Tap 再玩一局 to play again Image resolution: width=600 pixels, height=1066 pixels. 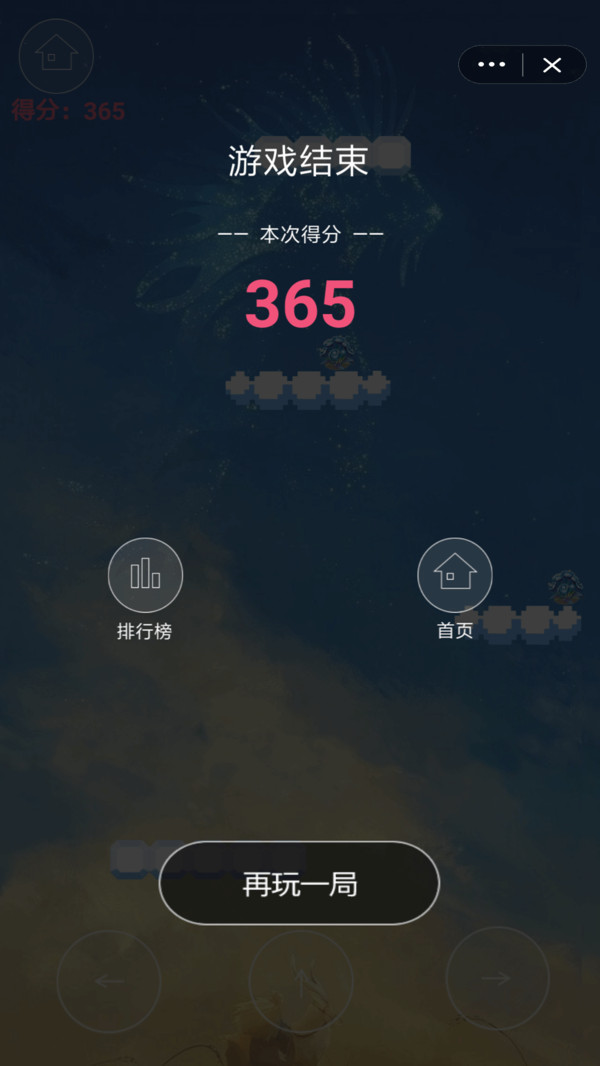click(x=299, y=884)
